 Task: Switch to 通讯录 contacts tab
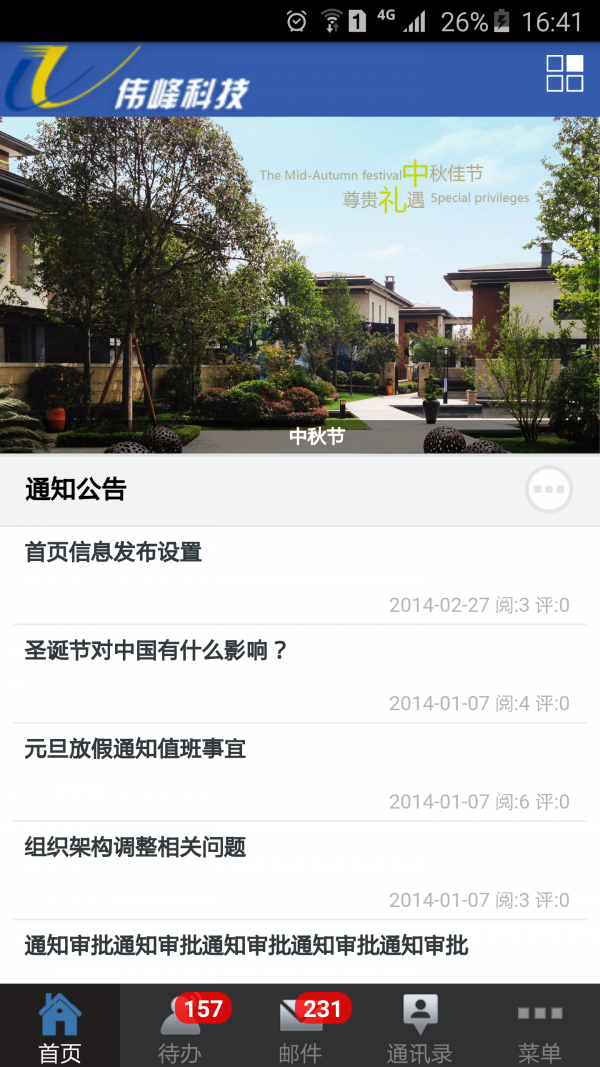pos(420,1026)
